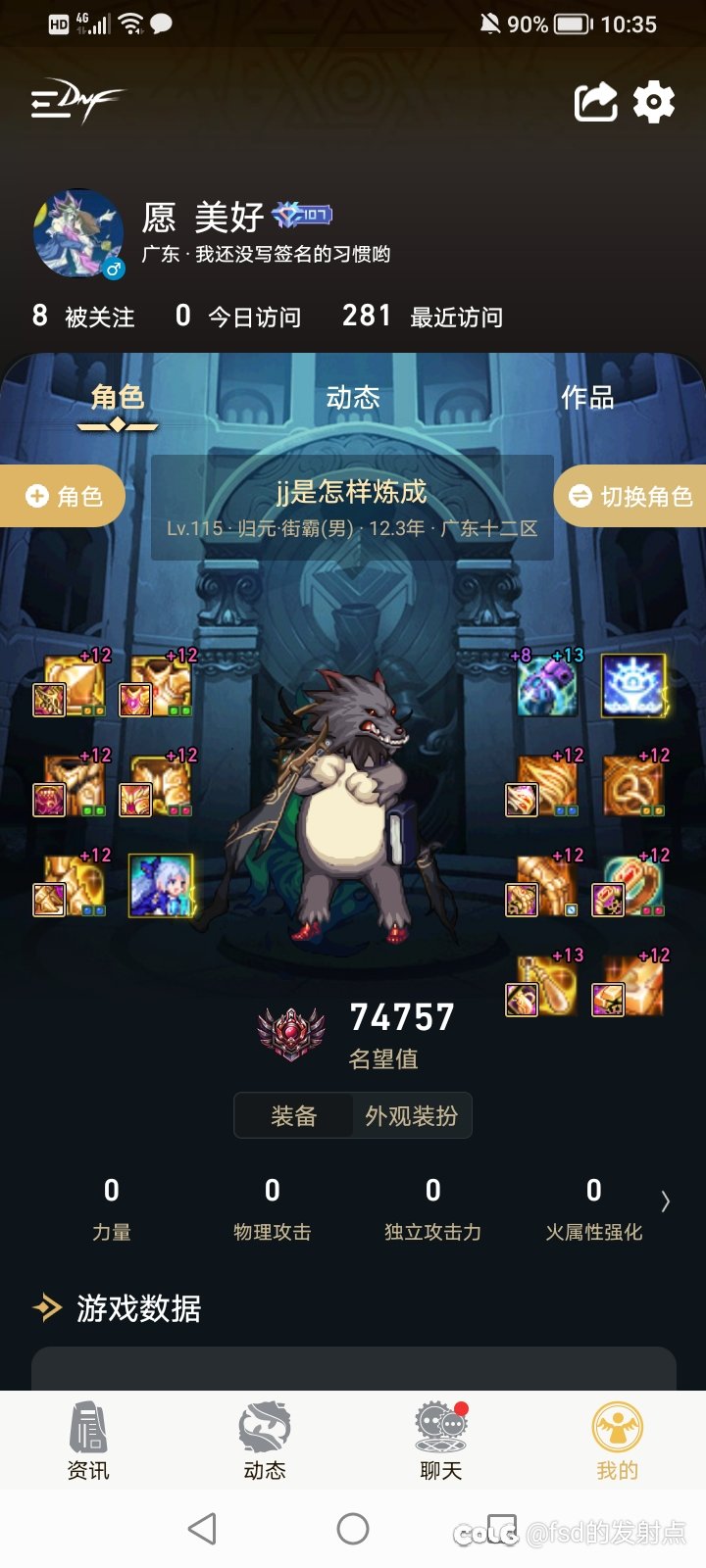706x1568 pixels.
Task: Open the 资讯 bottom tab
Action: tap(88, 1441)
